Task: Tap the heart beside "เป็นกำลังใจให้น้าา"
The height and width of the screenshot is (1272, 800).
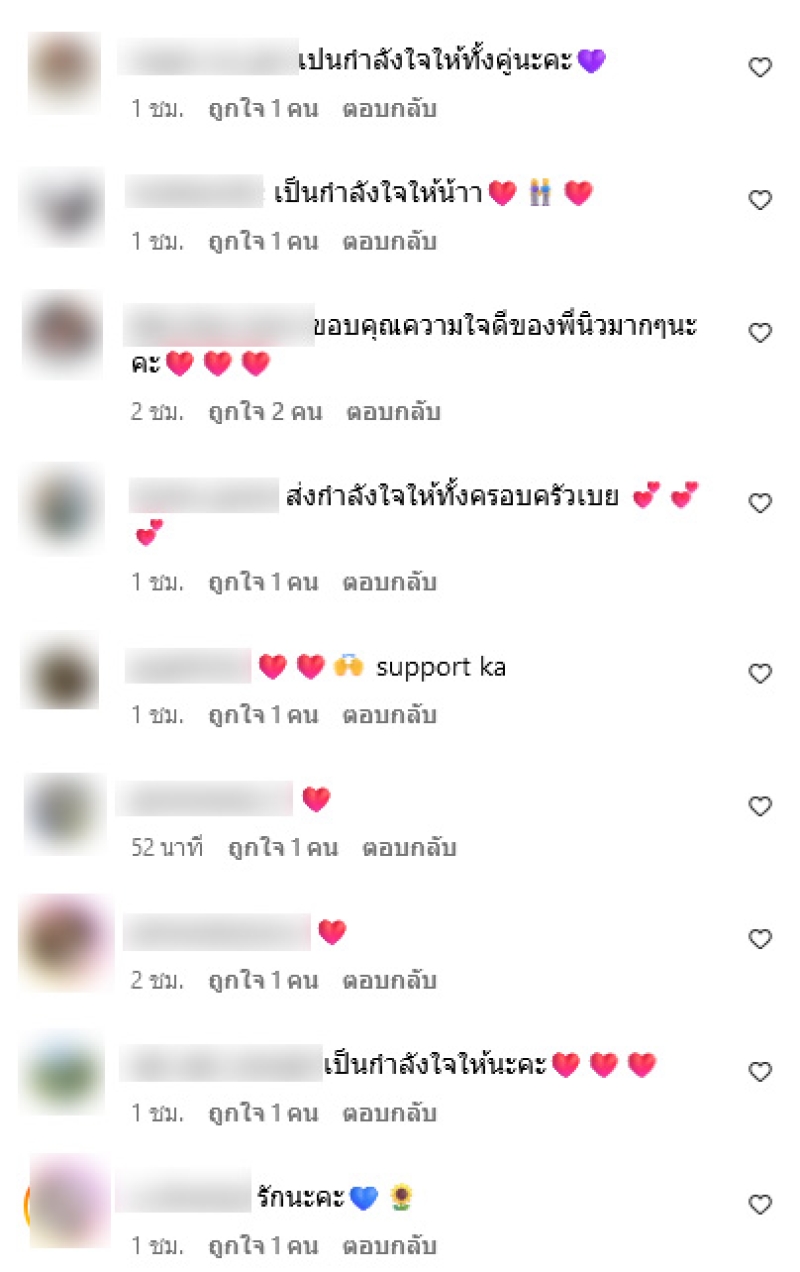Action: [761, 201]
